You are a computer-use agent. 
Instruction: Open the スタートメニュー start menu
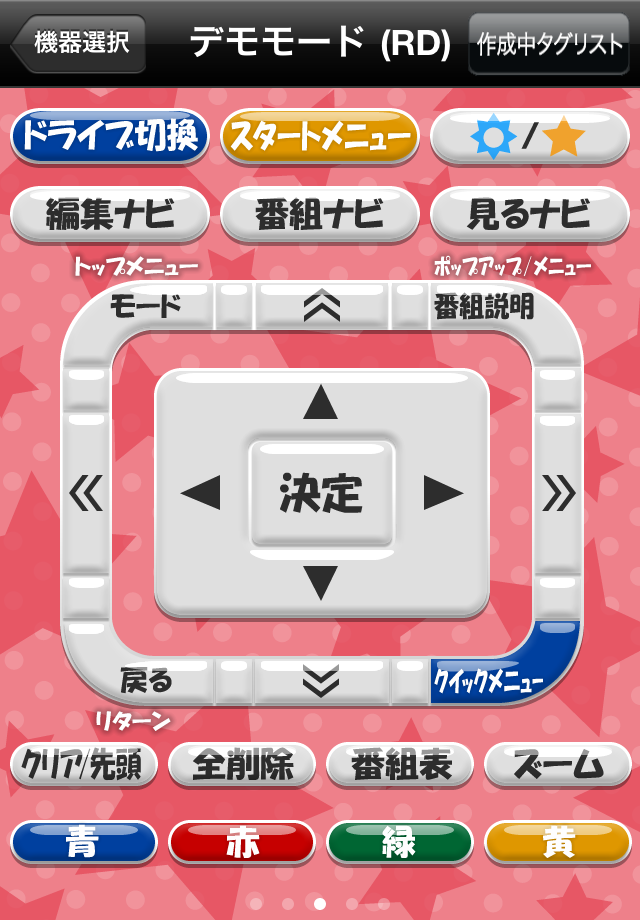(320, 137)
